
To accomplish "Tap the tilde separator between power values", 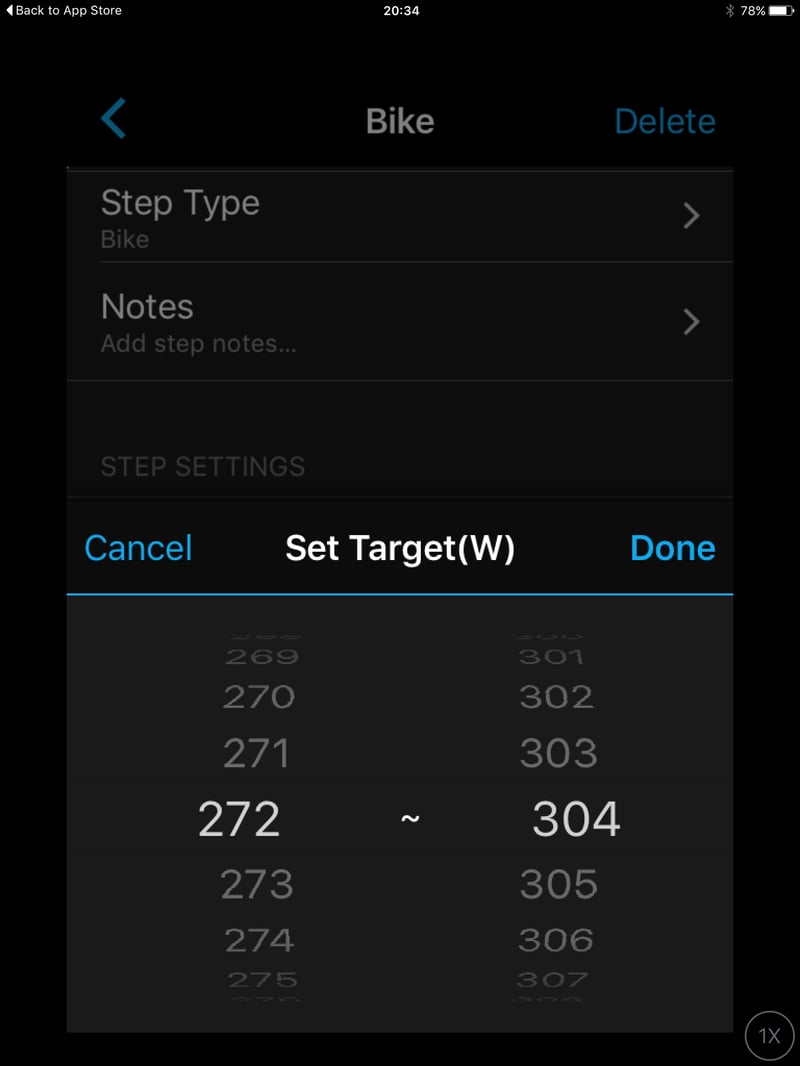I will pyautogui.click(x=408, y=818).
